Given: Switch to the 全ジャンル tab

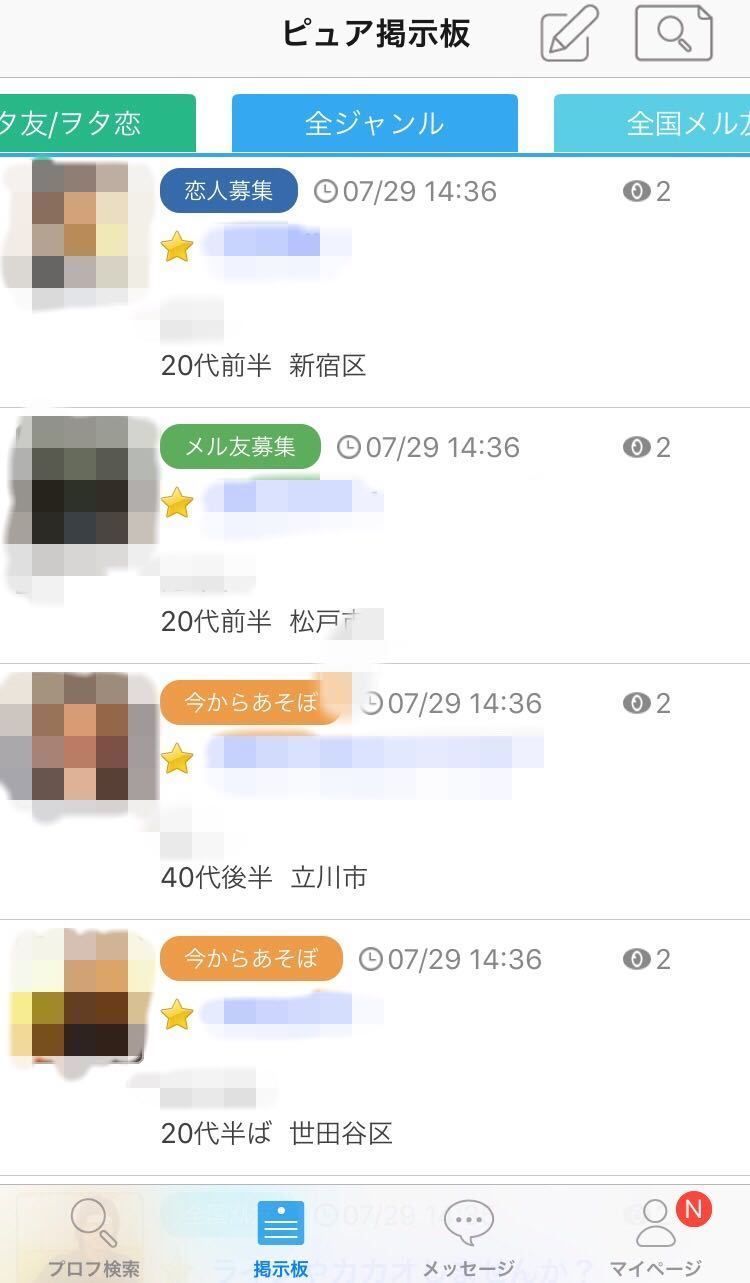Looking at the screenshot, I should coord(374,123).
